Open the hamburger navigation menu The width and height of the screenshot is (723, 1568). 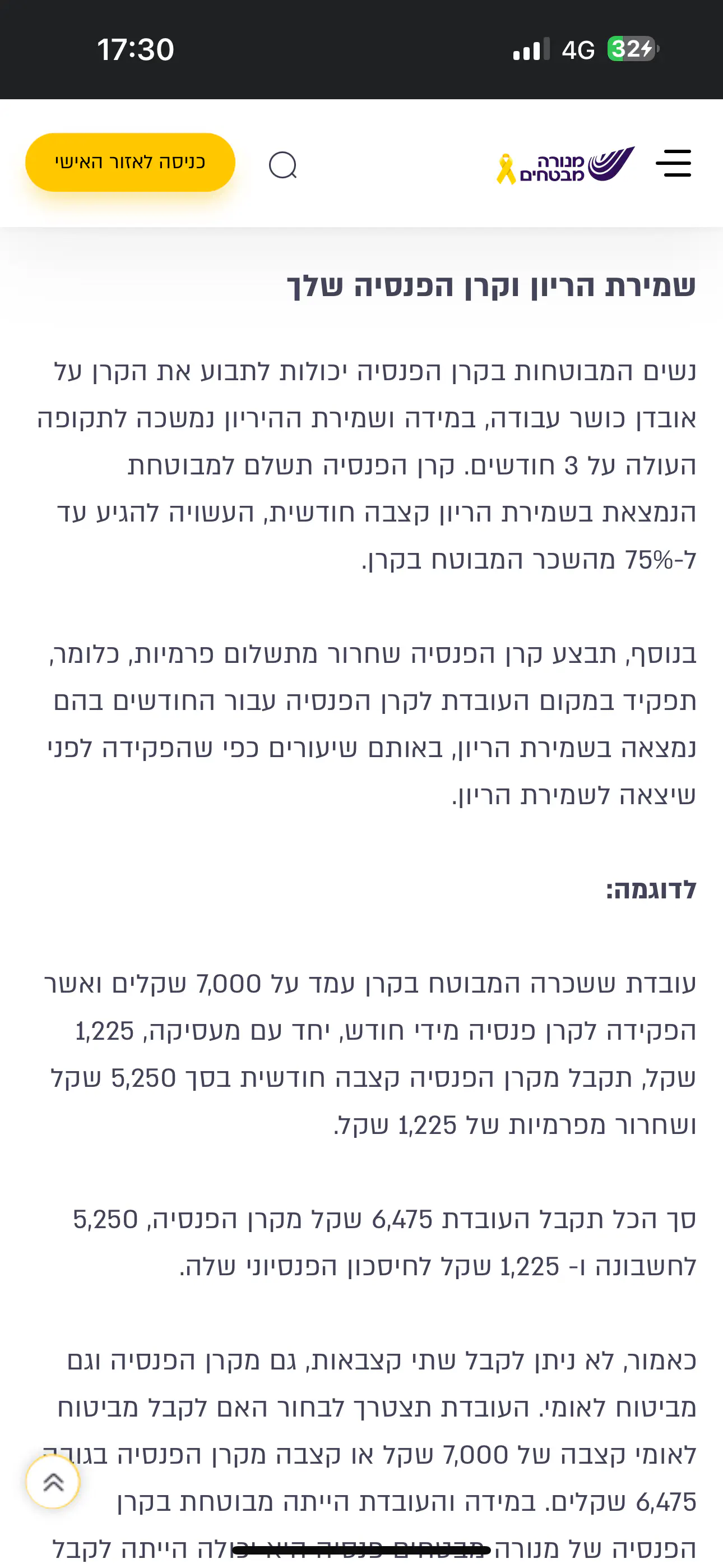point(673,163)
